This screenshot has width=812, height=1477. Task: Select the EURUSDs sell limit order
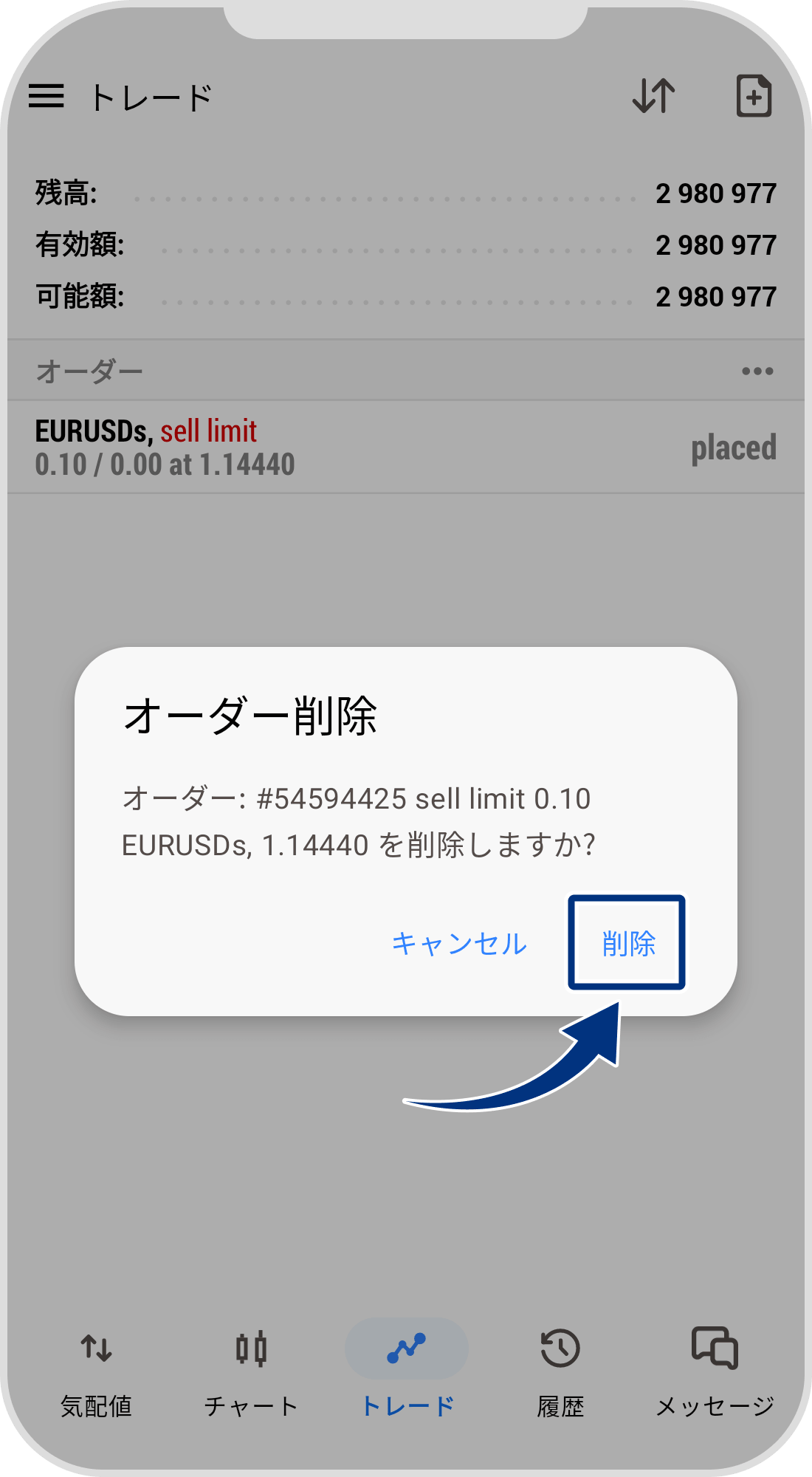295,447
